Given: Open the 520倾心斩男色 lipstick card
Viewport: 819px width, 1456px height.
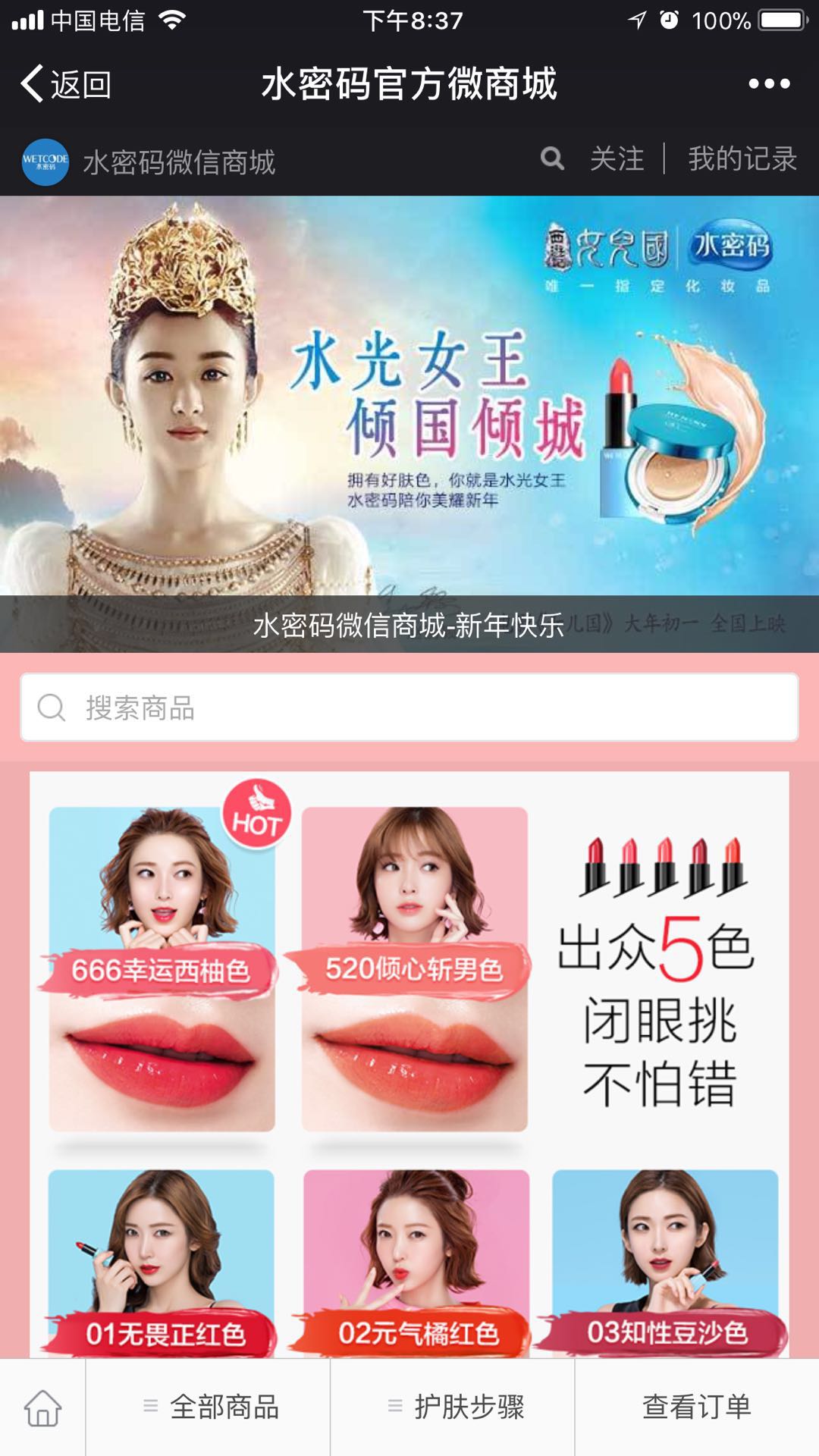Looking at the screenshot, I should (x=414, y=969).
